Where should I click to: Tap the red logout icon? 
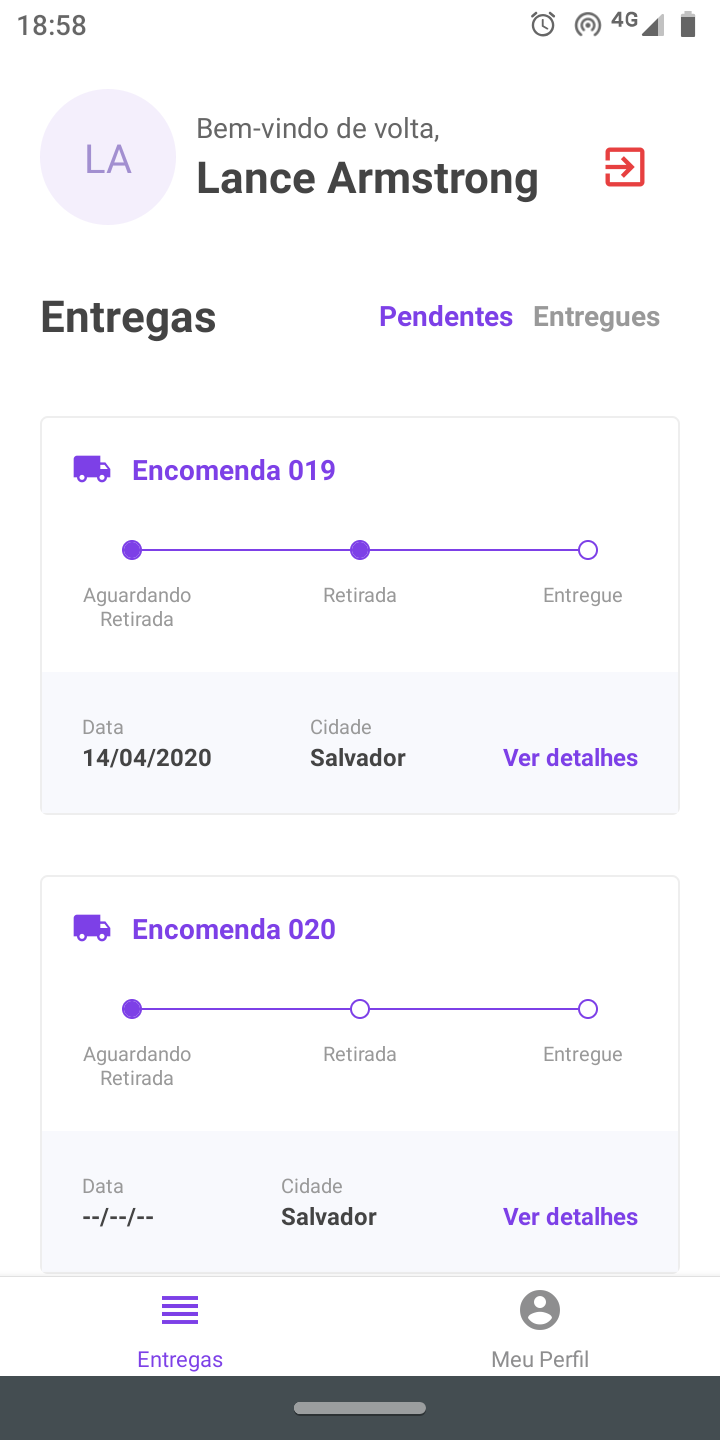625,167
